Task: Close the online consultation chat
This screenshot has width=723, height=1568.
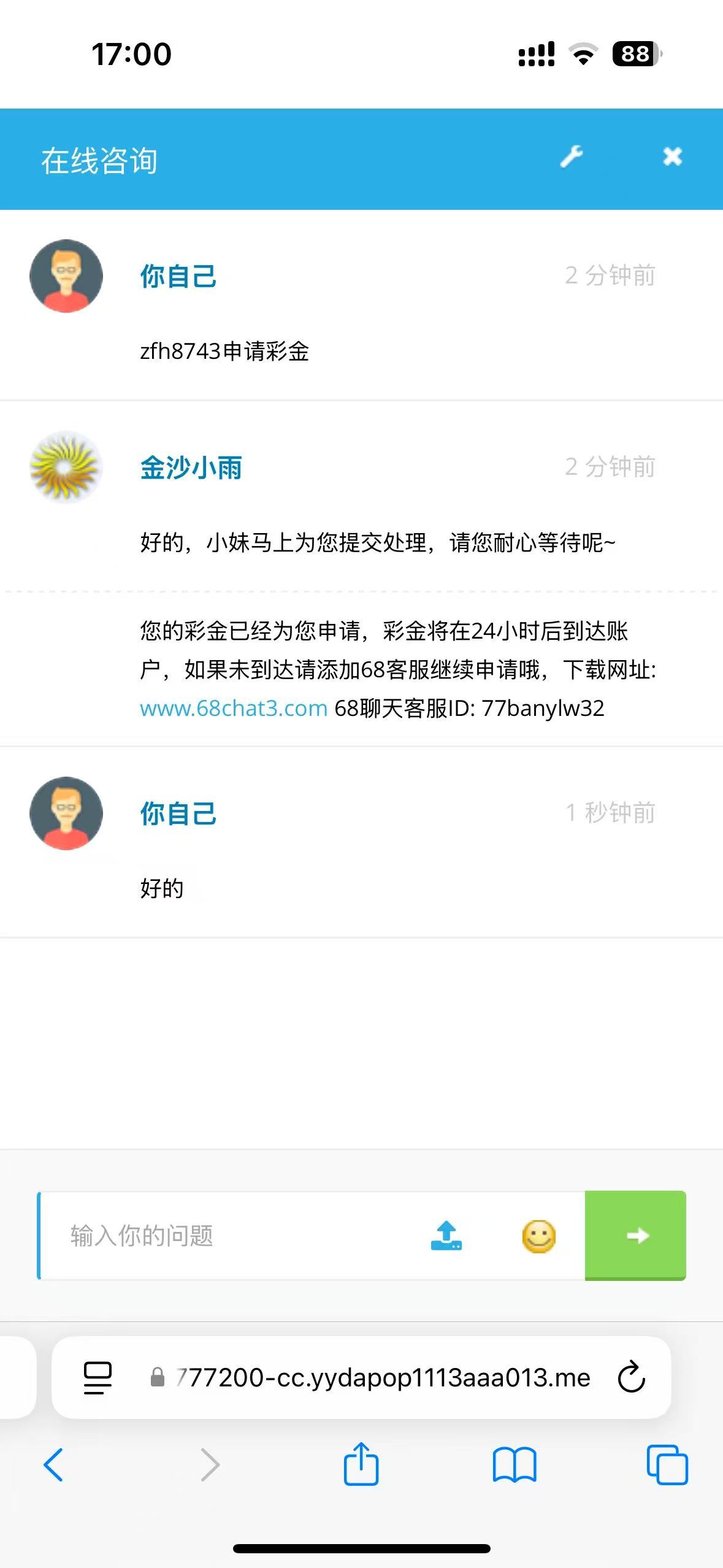Action: (672, 157)
